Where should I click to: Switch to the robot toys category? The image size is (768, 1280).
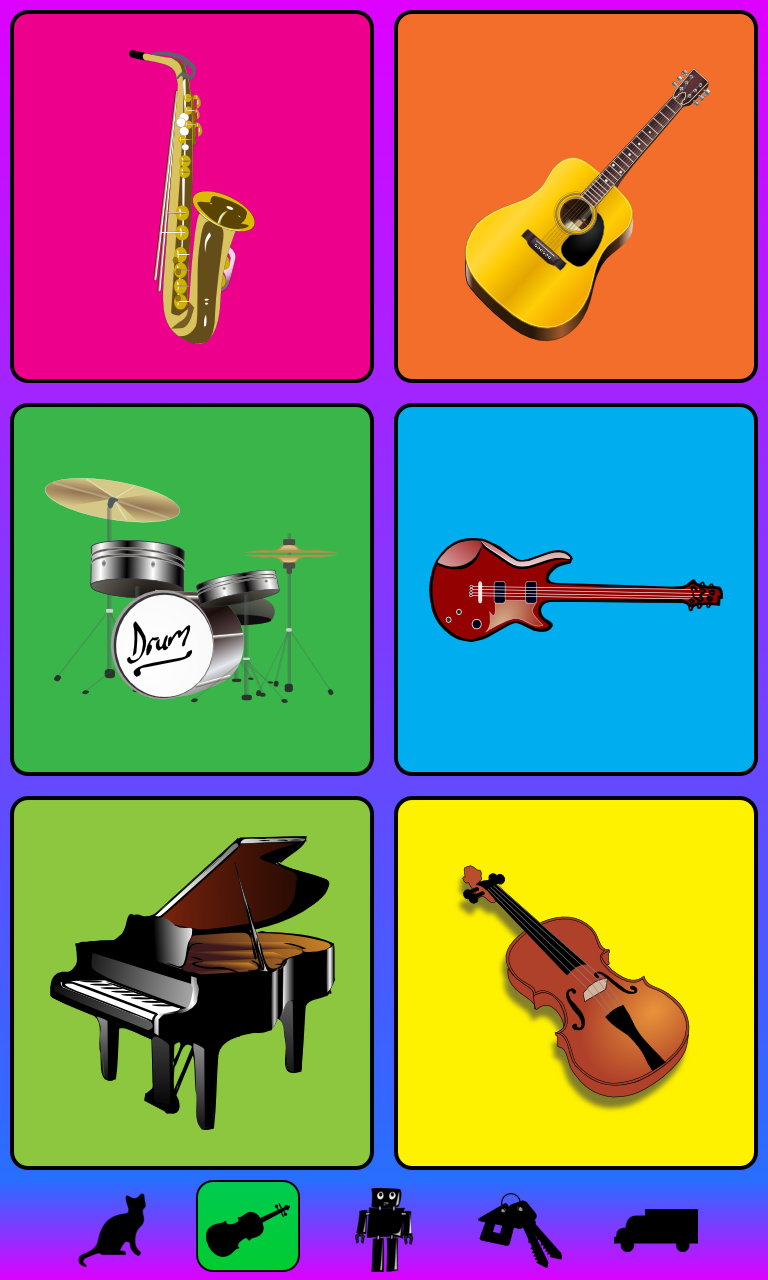coord(384,1229)
